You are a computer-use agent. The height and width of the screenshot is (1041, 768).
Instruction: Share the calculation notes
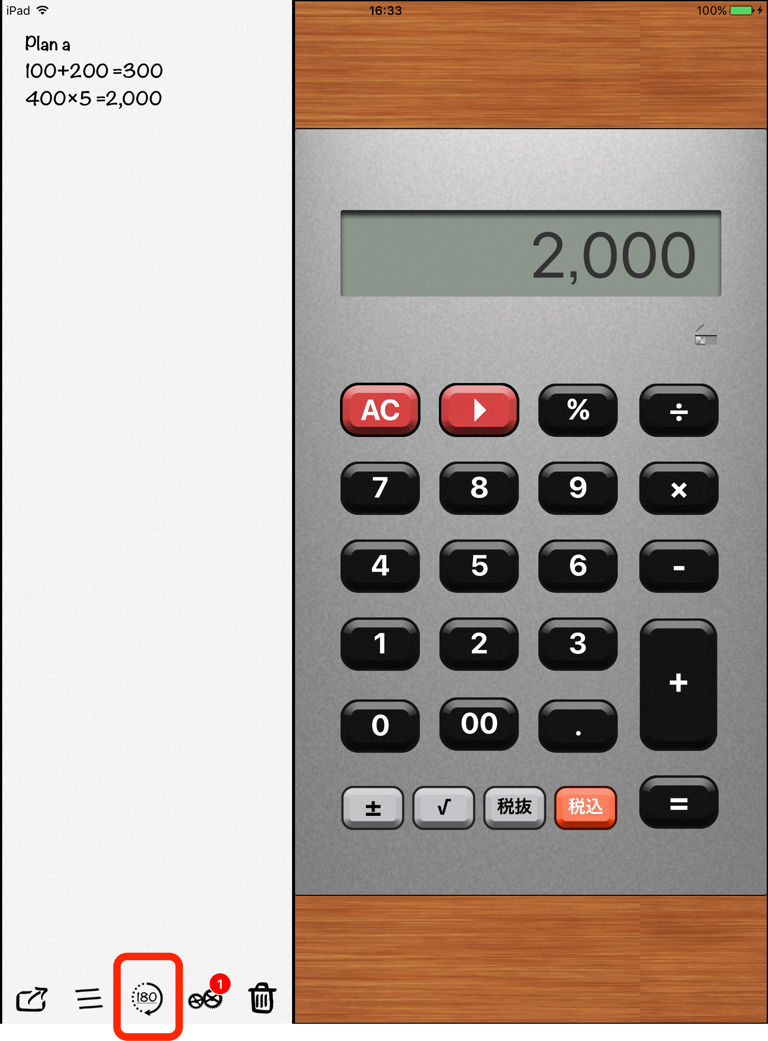point(32,998)
